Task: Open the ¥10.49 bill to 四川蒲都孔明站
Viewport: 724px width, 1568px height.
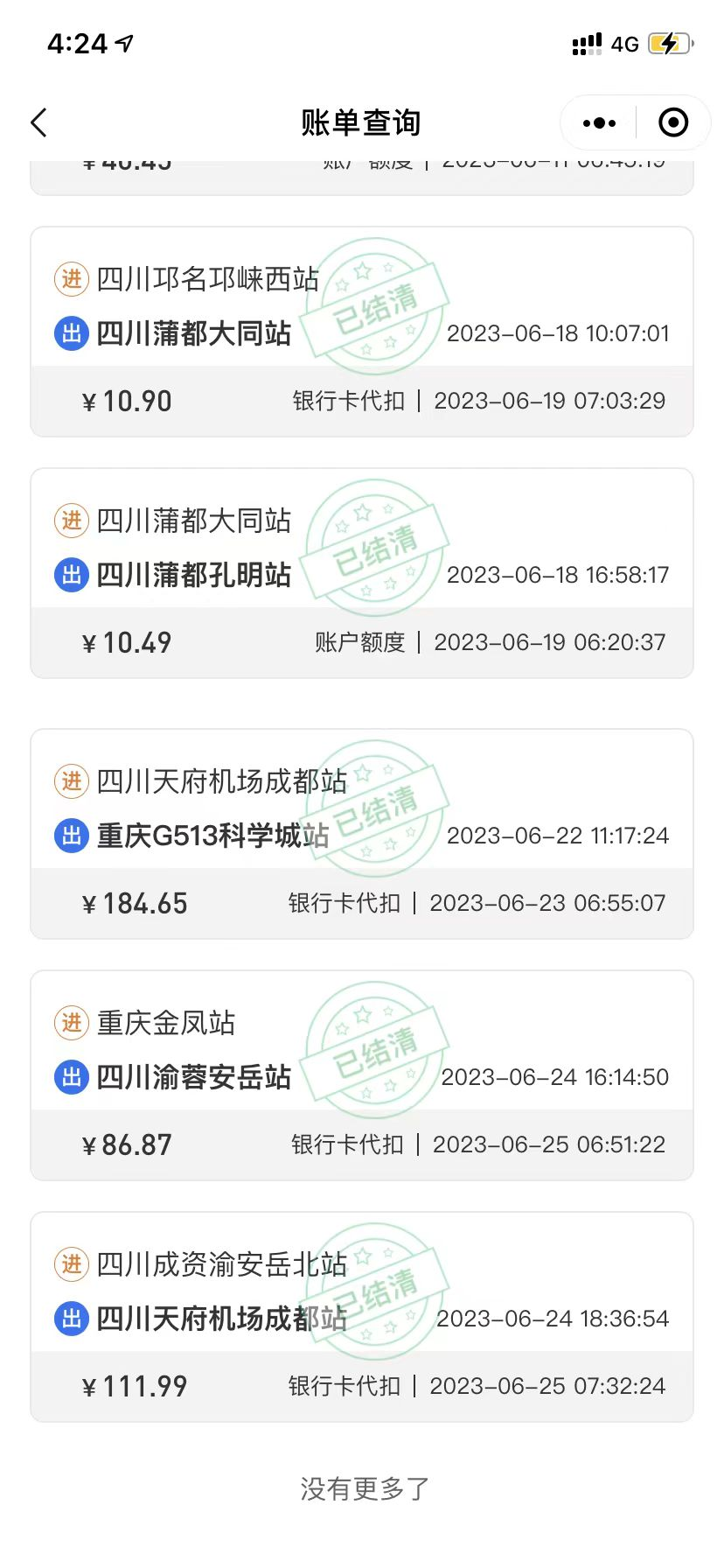Action: pyautogui.click(x=361, y=574)
